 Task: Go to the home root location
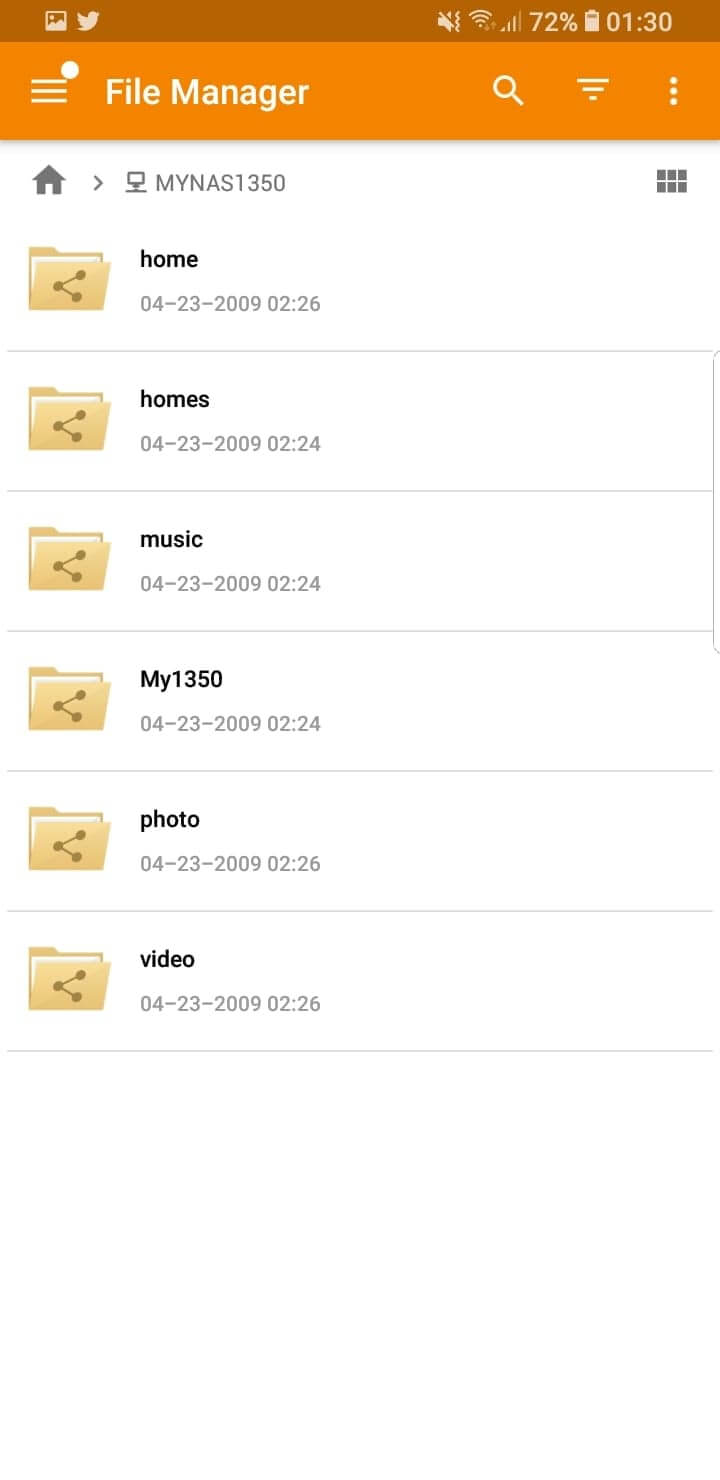pos(48,182)
